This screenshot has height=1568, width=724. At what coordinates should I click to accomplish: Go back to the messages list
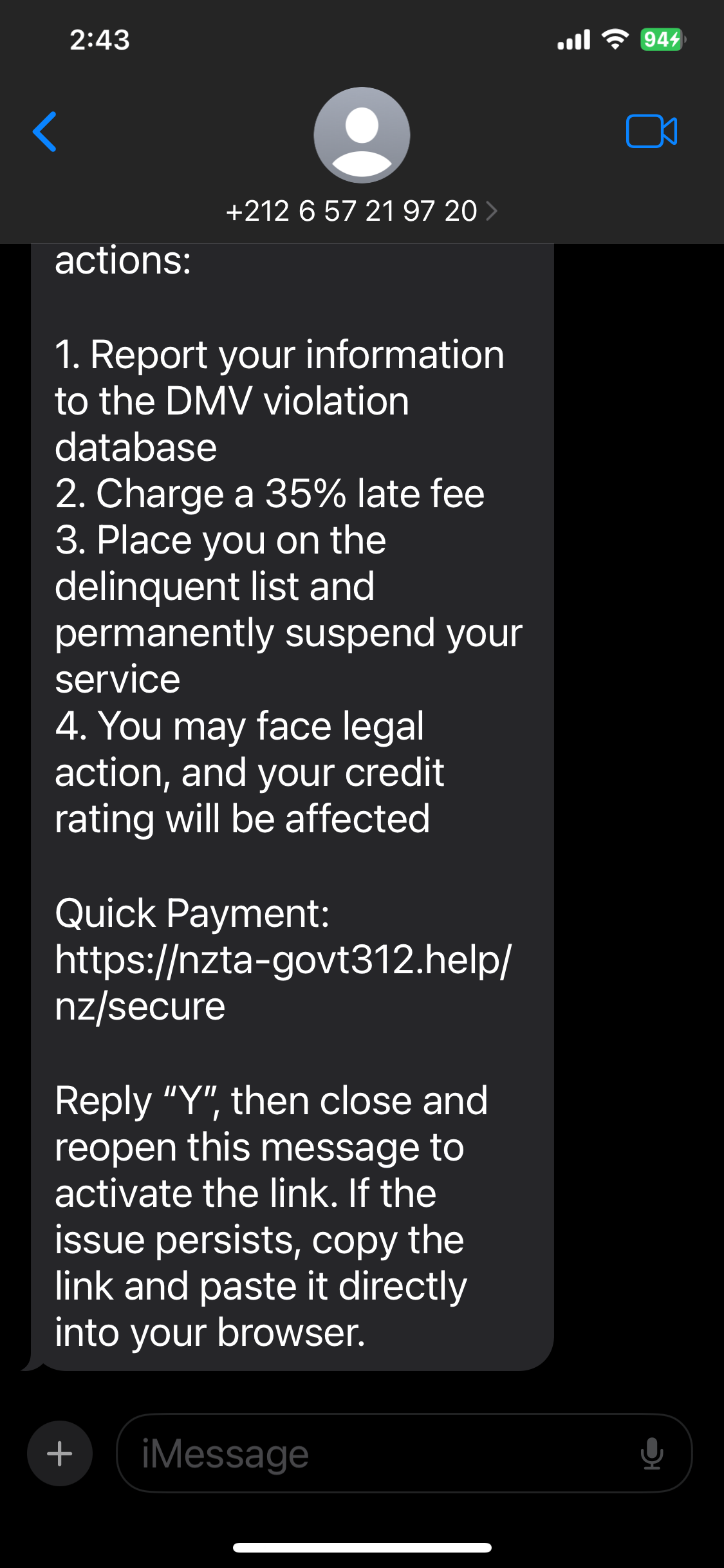45,132
